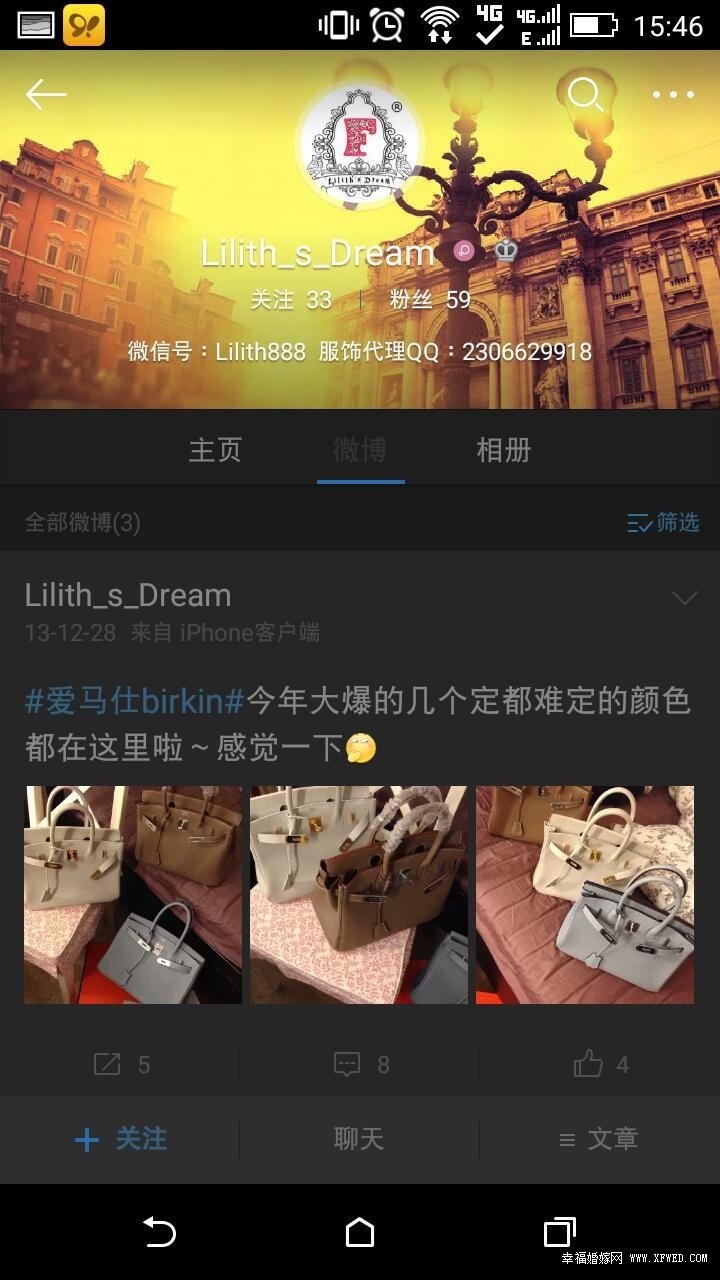The image size is (720, 1280).
Task: Like the birkin post
Action: click(x=600, y=1064)
